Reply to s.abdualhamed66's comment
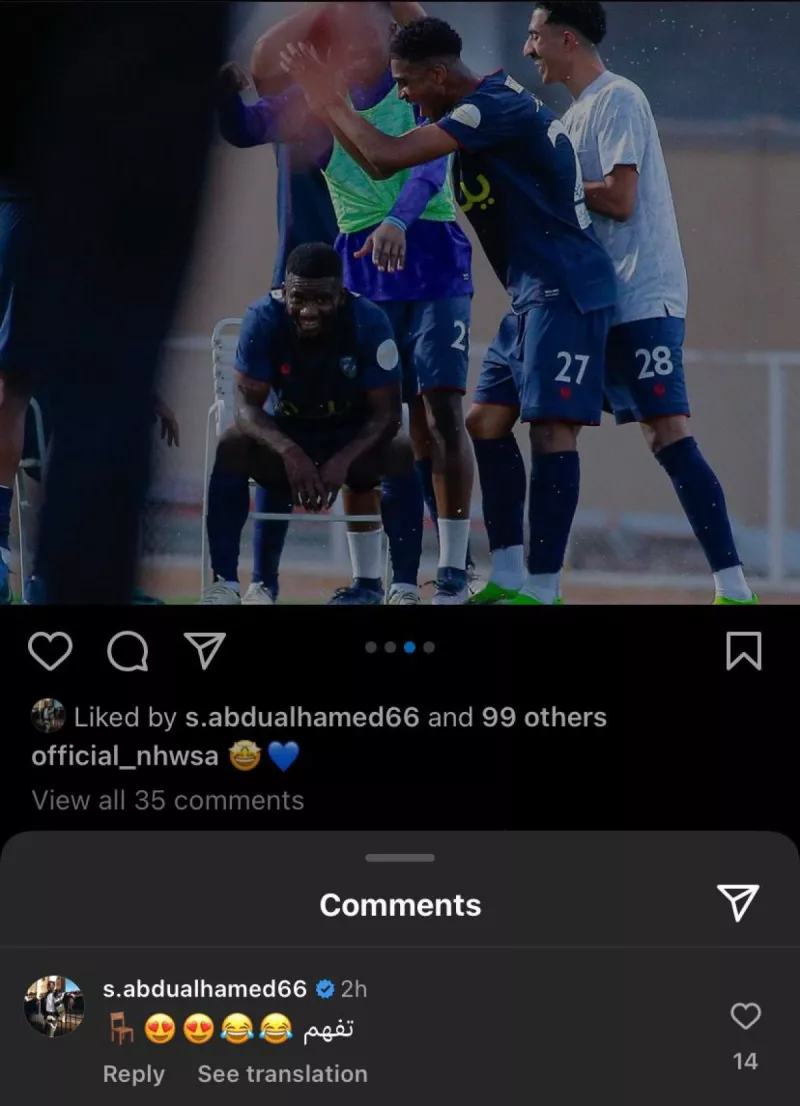Image resolution: width=800 pixels, height=1106 pixels. pos(134,1074)
